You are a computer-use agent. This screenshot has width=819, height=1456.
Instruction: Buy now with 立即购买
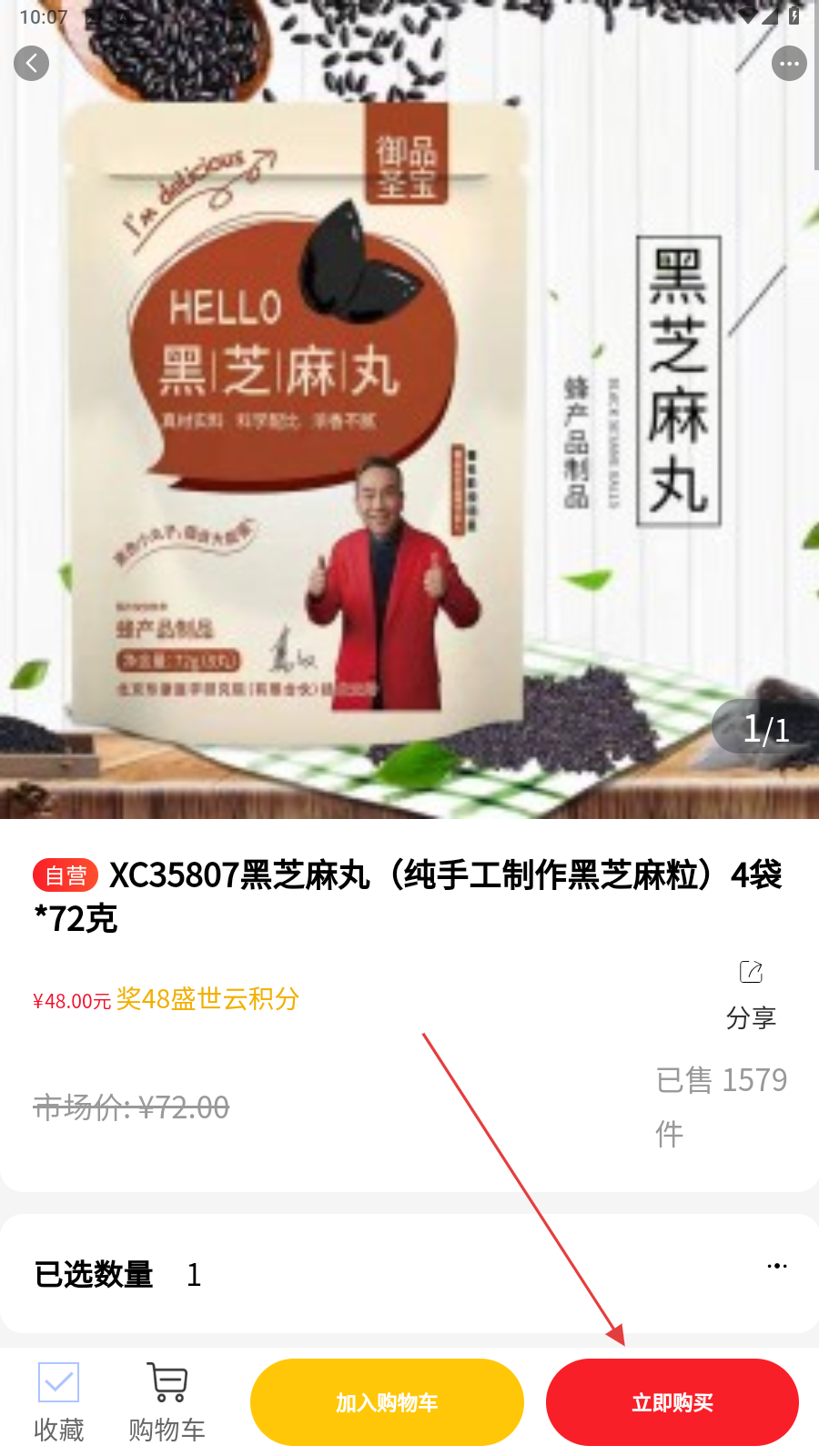point(672,1402)
